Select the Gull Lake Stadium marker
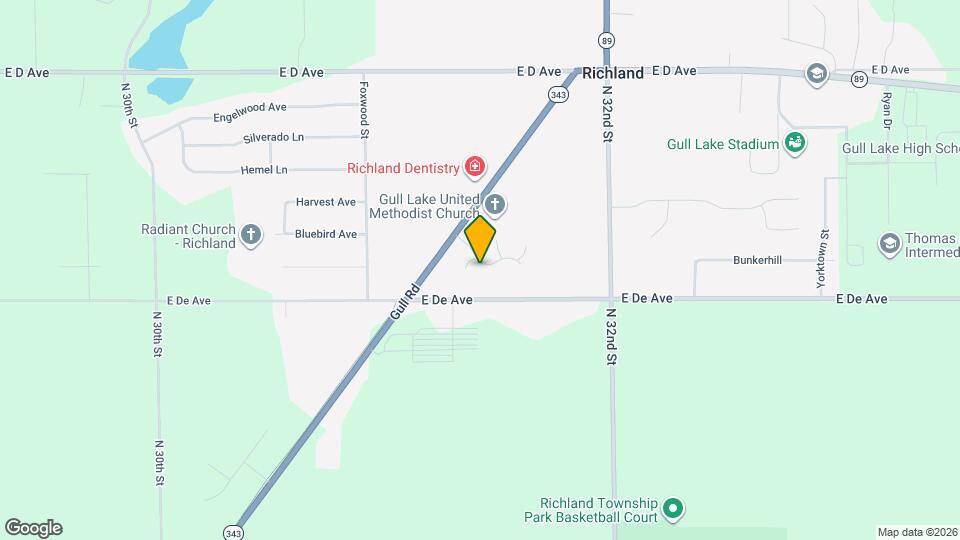 point(794,144)
